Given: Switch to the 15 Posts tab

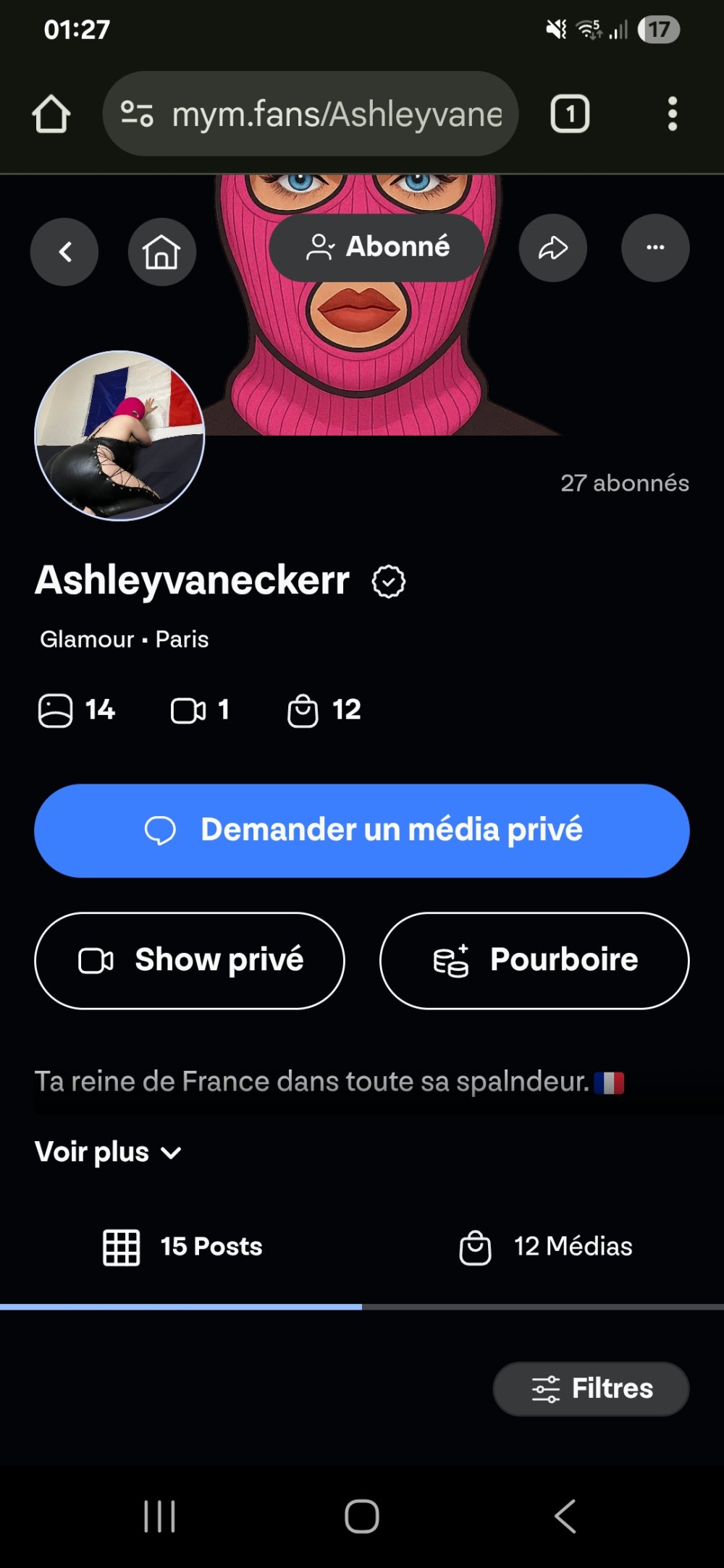Looking at the screenshot, I should [182, 1246].
